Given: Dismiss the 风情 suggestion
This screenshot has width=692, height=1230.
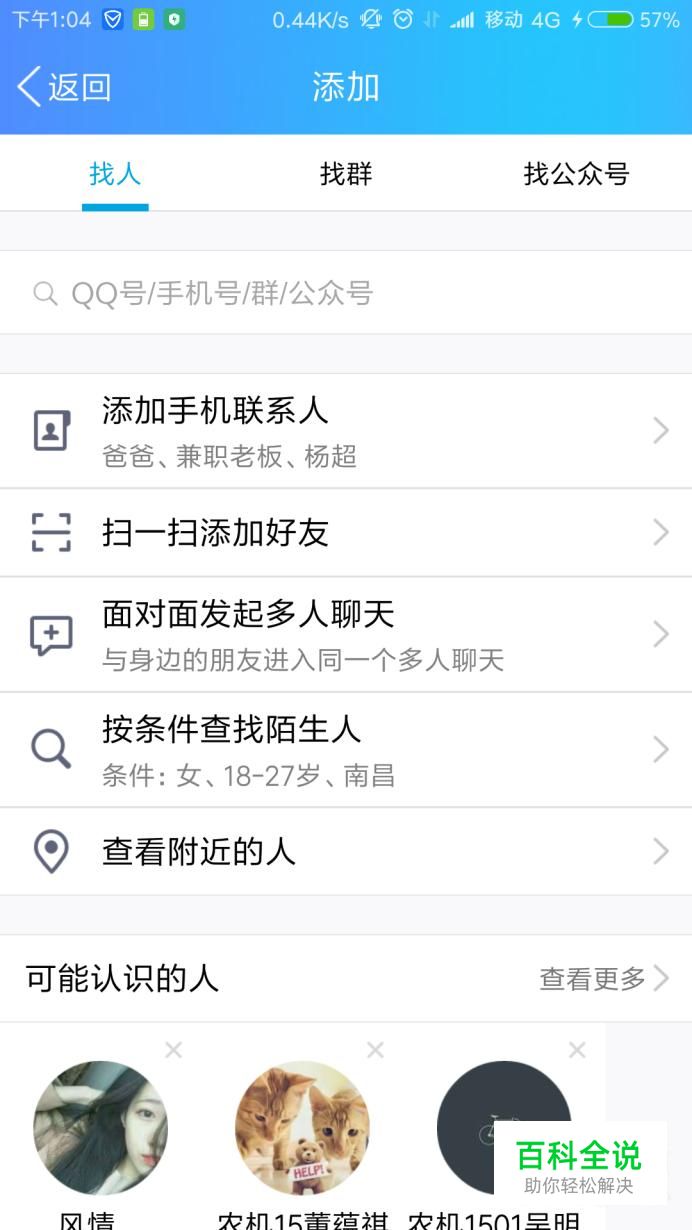Looking at the screenshot, I should pos(174,1050).
